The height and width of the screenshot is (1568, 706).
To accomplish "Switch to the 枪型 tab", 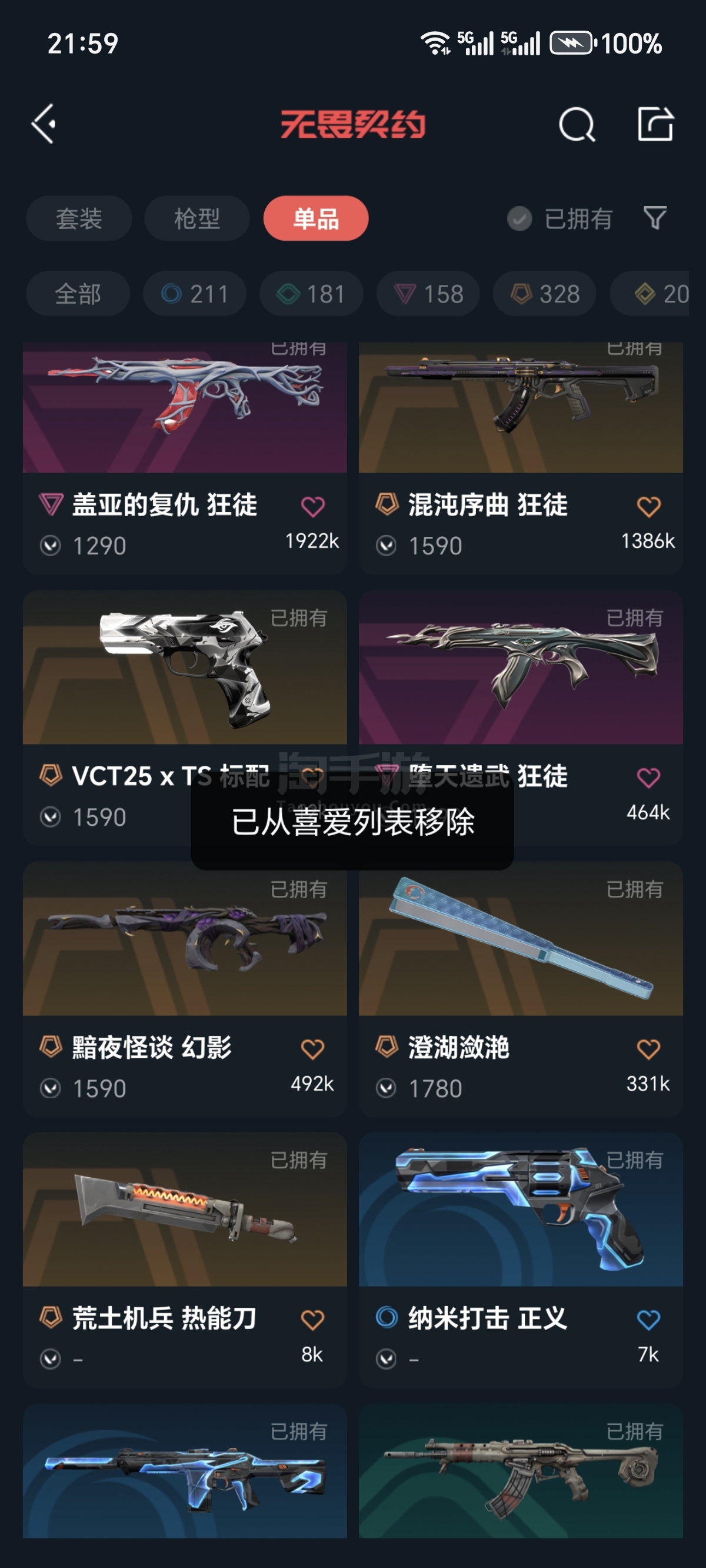I will pyautogui.click(x=197, y=218).
